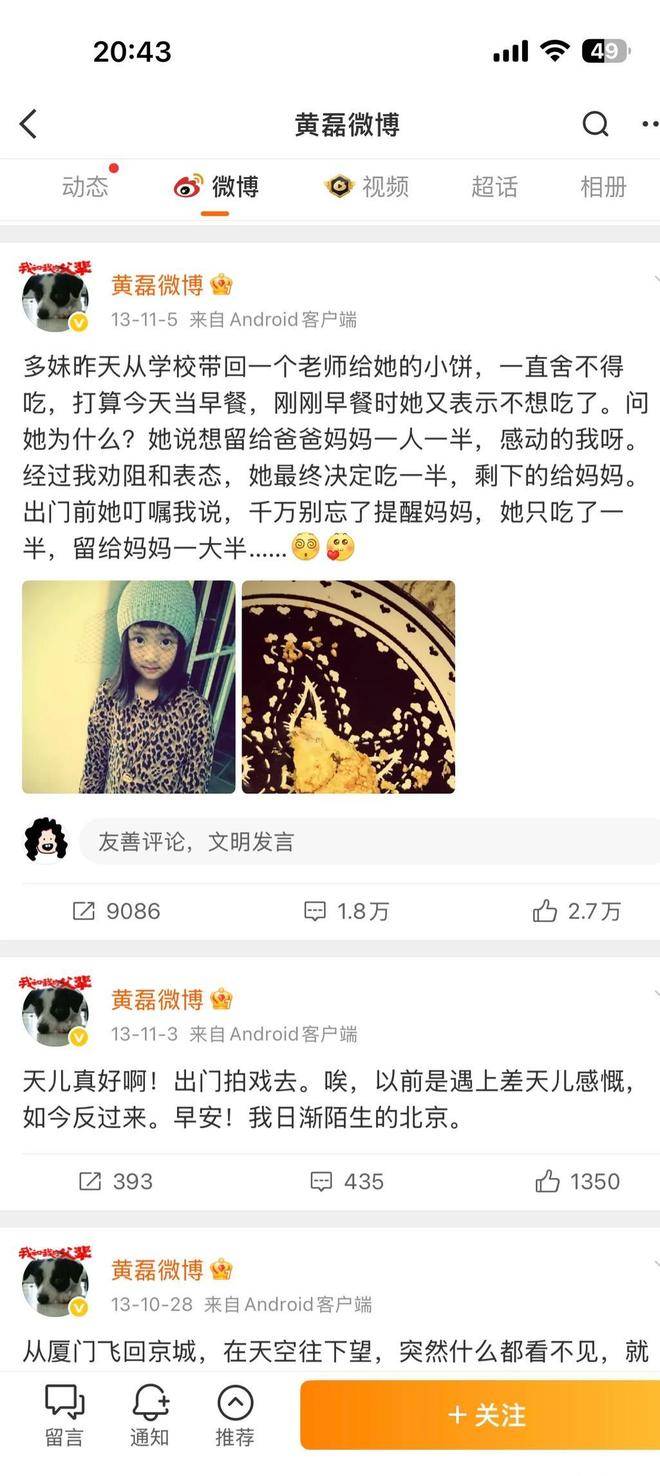Tap the 友善评论，文明发言 comment box

coord(365,841)
